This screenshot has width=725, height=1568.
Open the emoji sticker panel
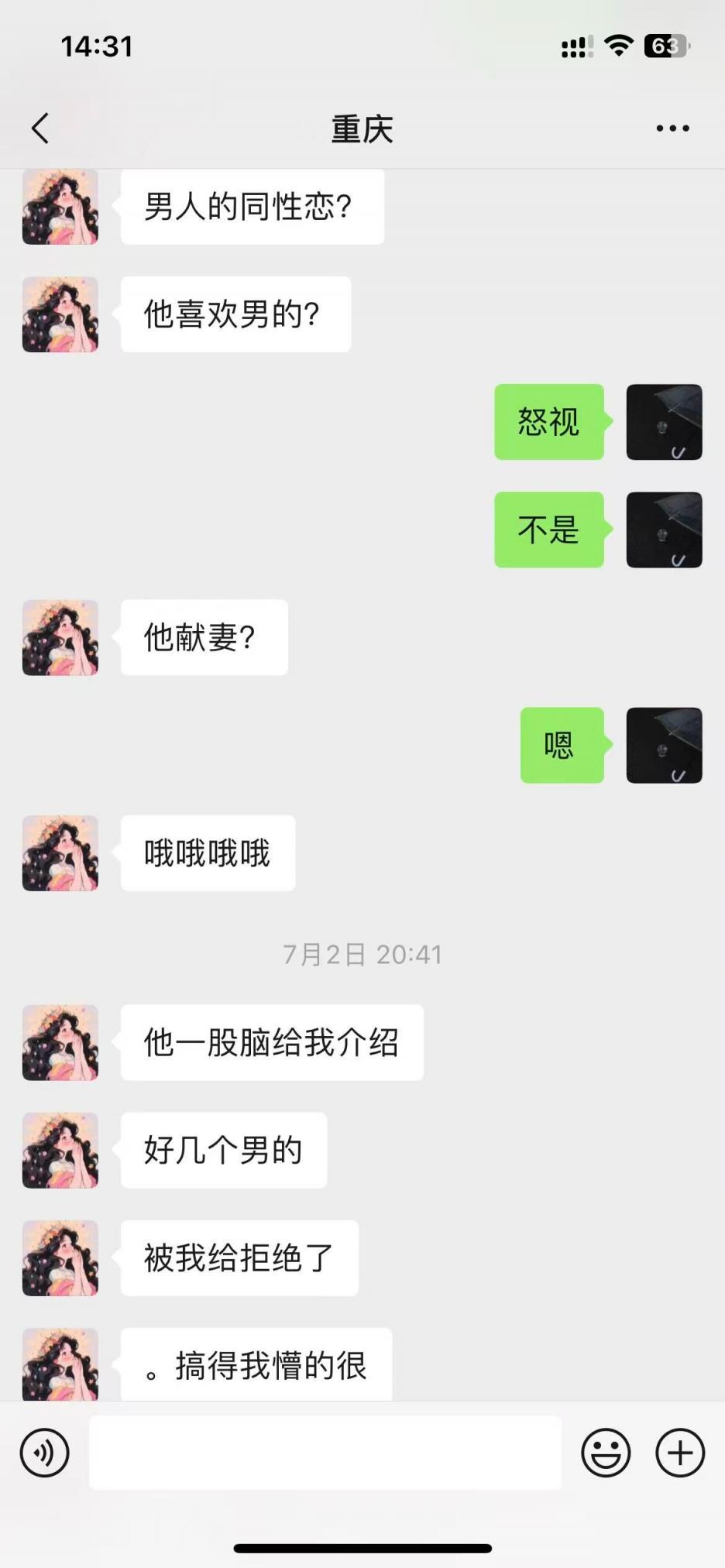(x=606, y=1453)
